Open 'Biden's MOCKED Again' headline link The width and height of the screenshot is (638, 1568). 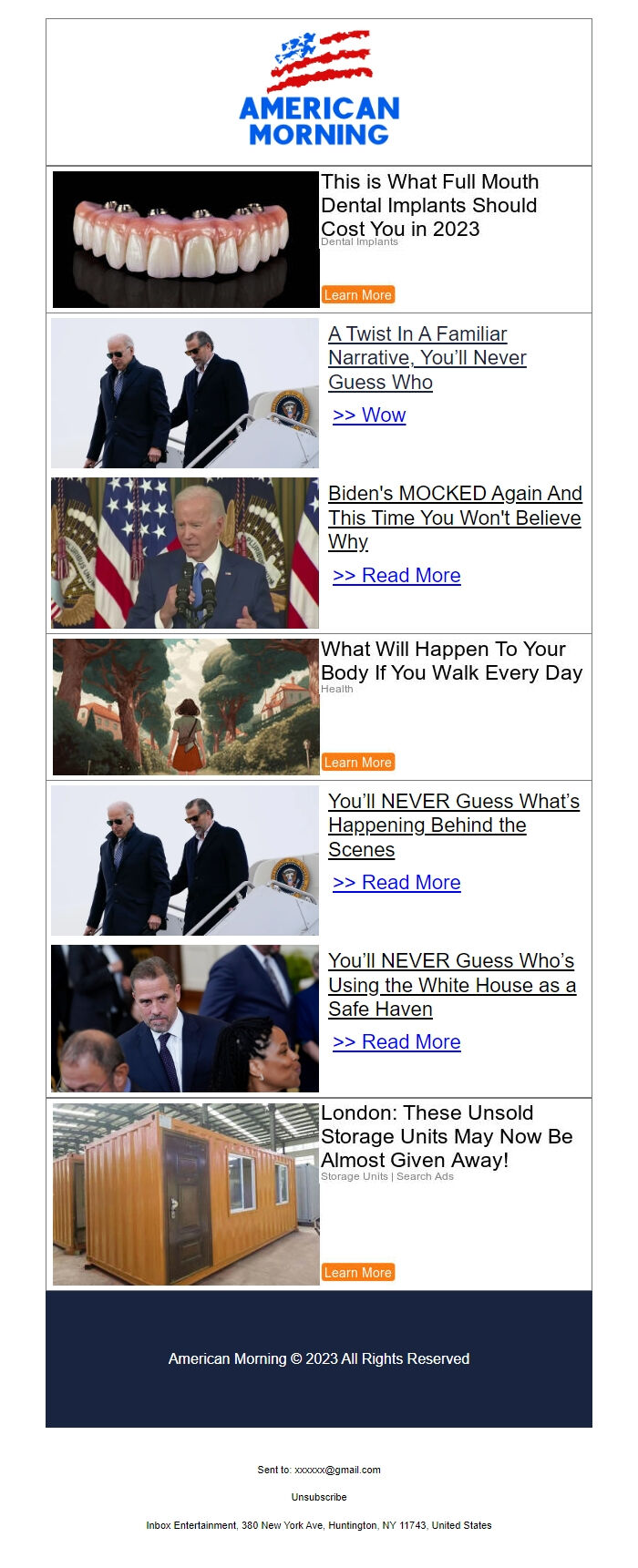coord(454,518)
